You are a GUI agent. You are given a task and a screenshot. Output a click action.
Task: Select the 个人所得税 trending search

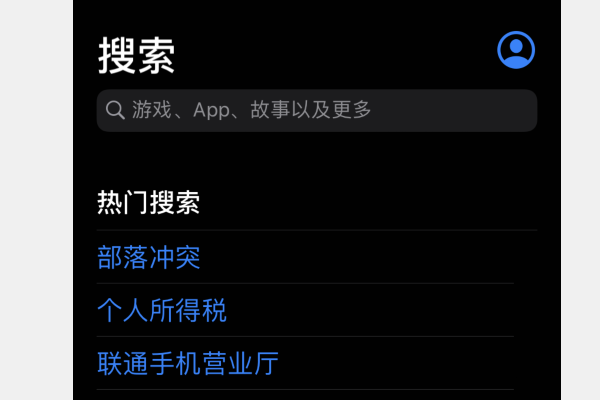(162, 310)
